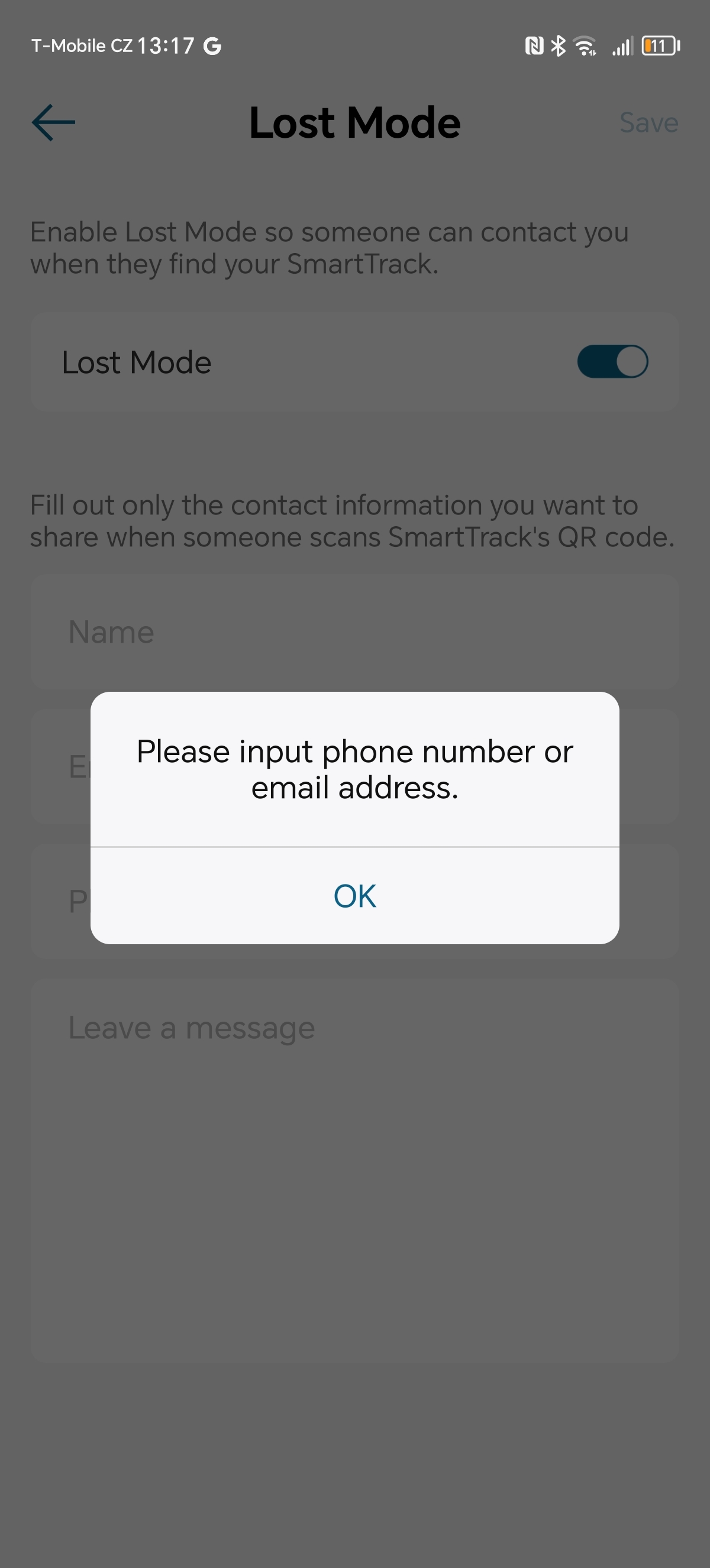The height and width of the screenshot is (1568, 710).
Task: Save the Lost Mode settings
Action: (x=648, y=122)
